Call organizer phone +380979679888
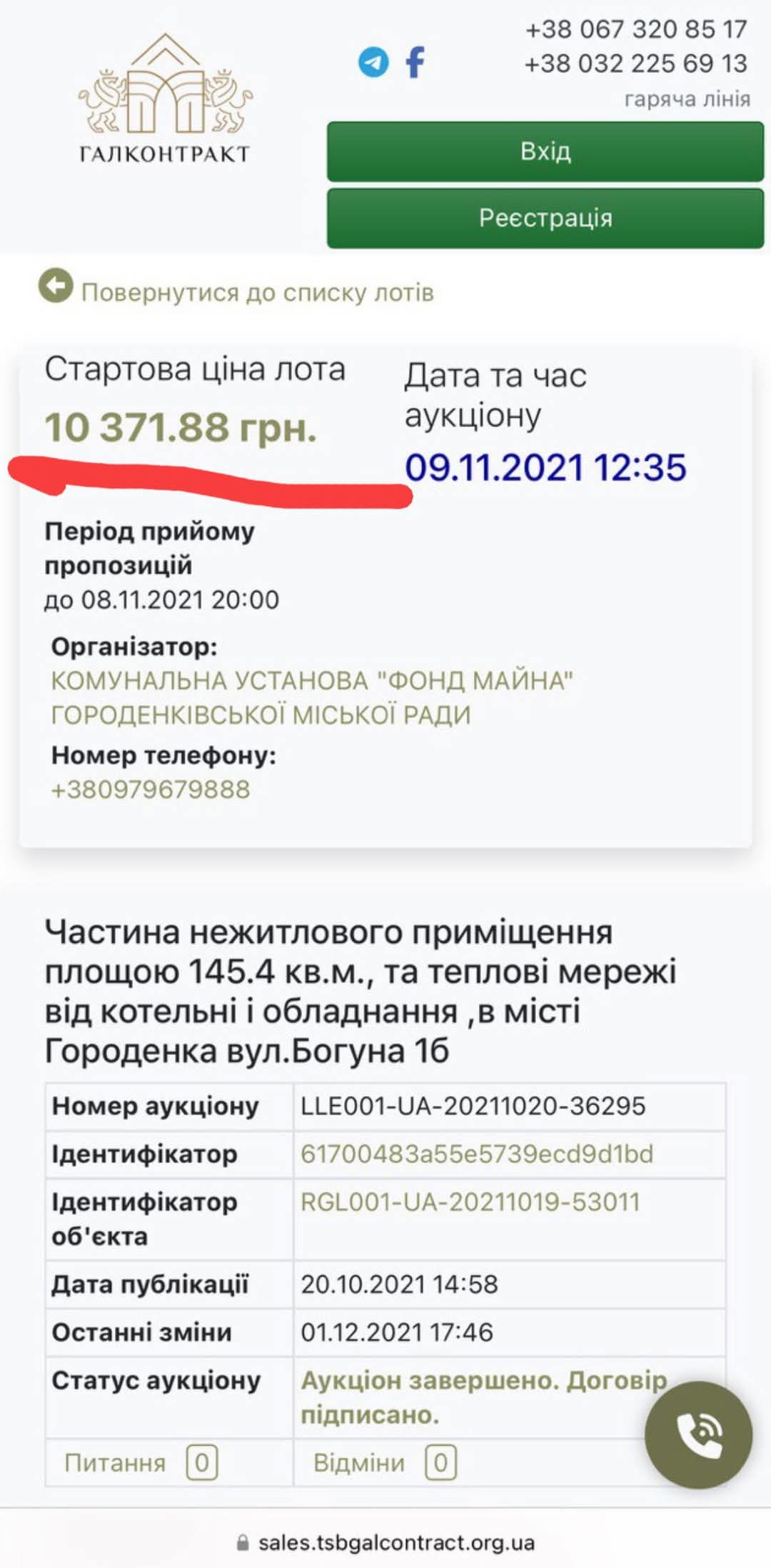The width and height of the screenshot is (771, 1568). (151, 789)
